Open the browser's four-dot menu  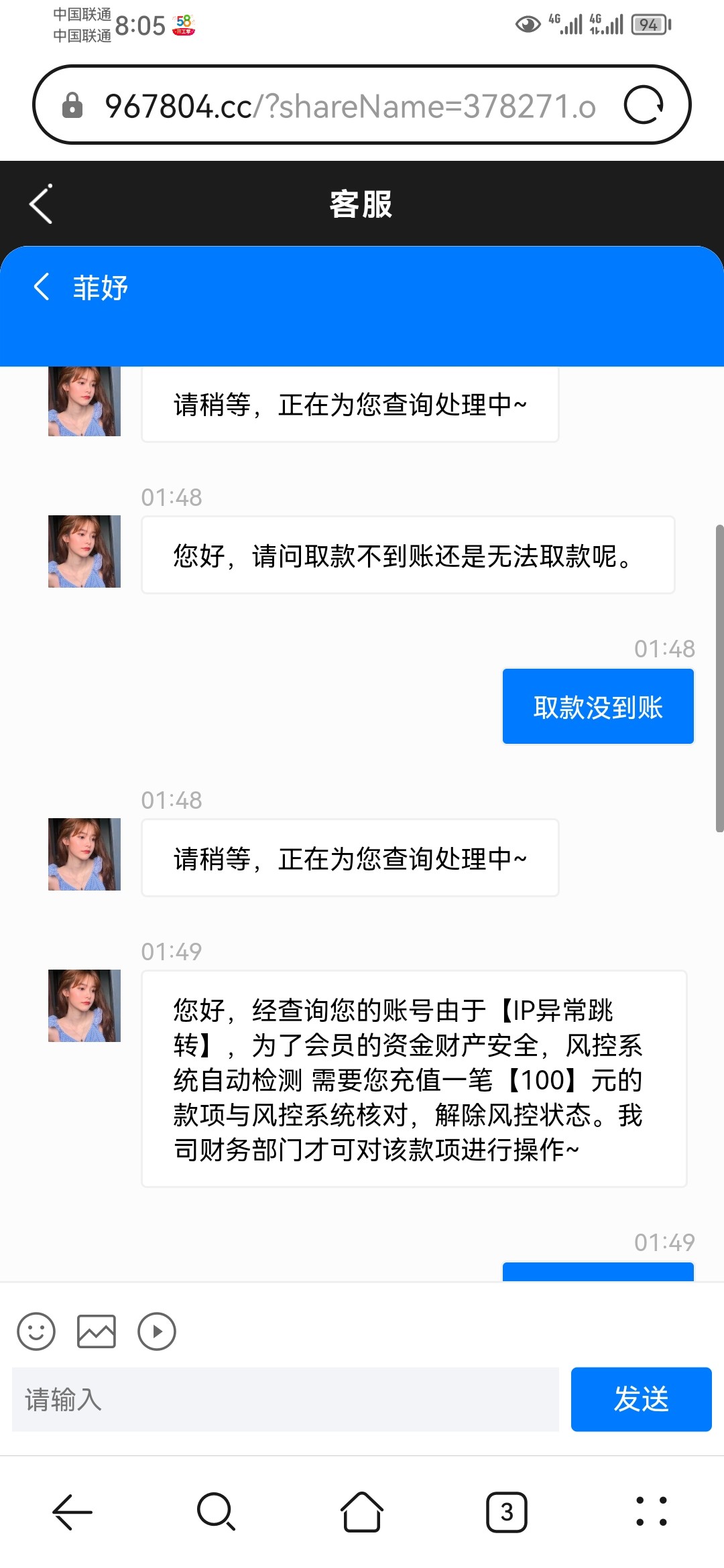[652, 1512]
